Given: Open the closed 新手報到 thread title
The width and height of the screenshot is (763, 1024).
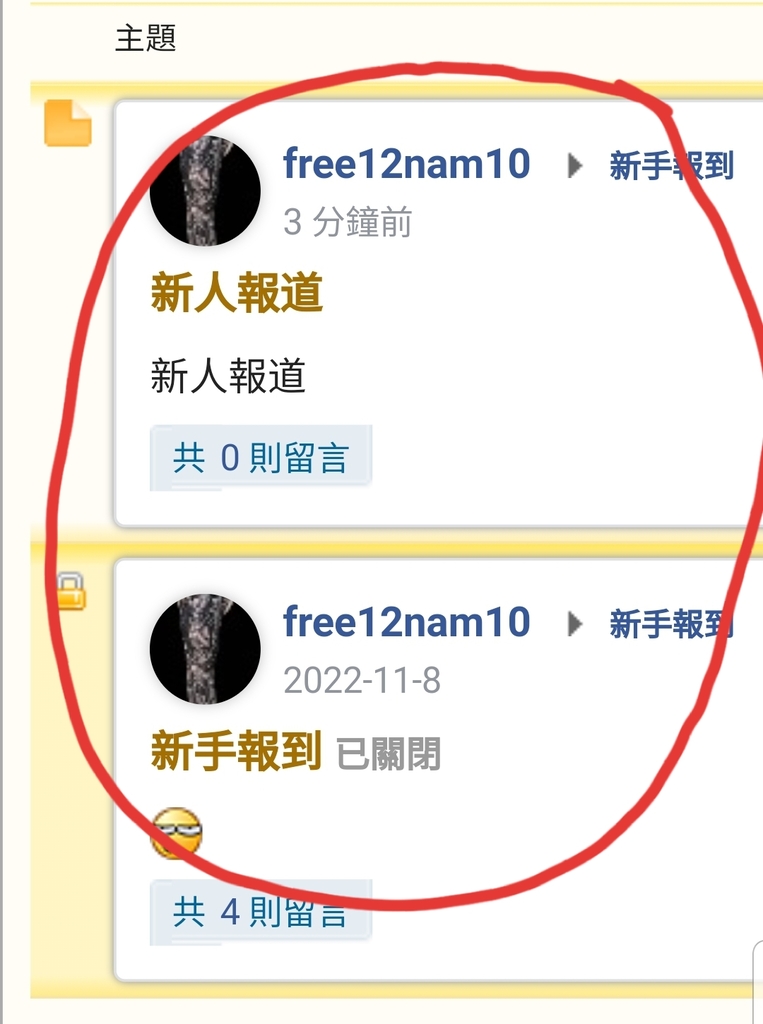Looking at the screenshot, I should click(236, 751).
